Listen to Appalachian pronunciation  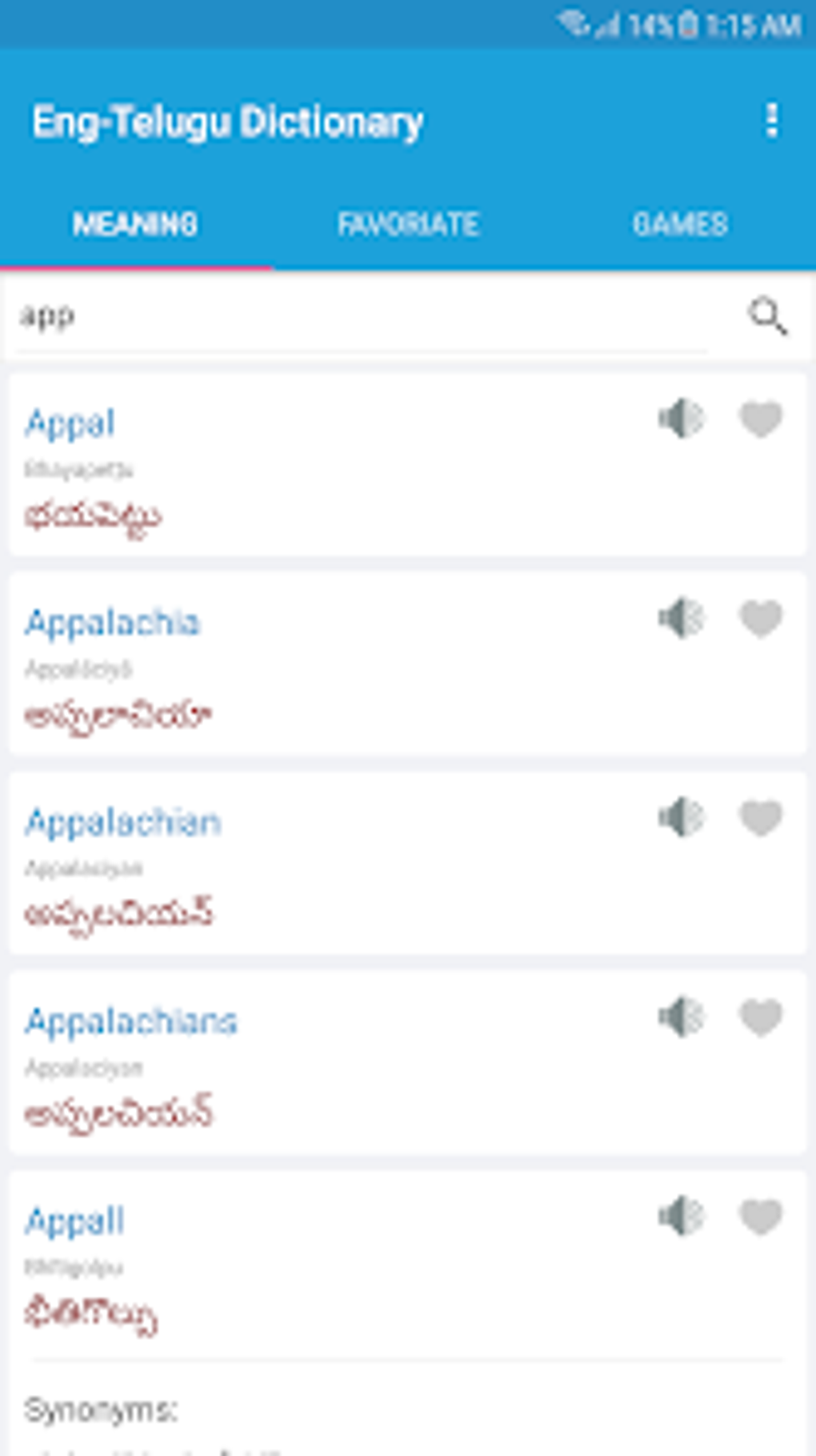point(682,817)
